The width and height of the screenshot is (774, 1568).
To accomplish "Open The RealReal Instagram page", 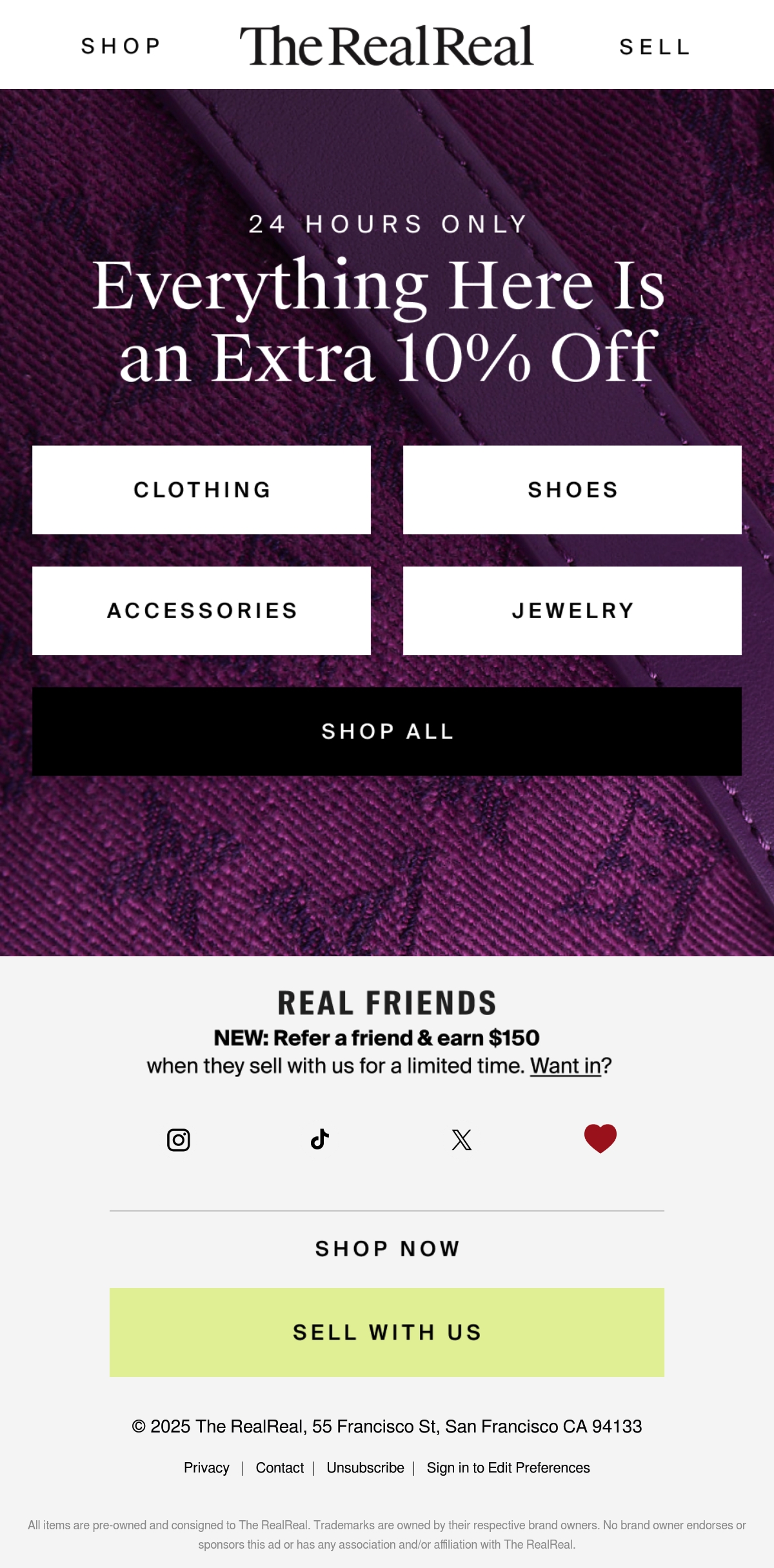I will pos(179,1140).
